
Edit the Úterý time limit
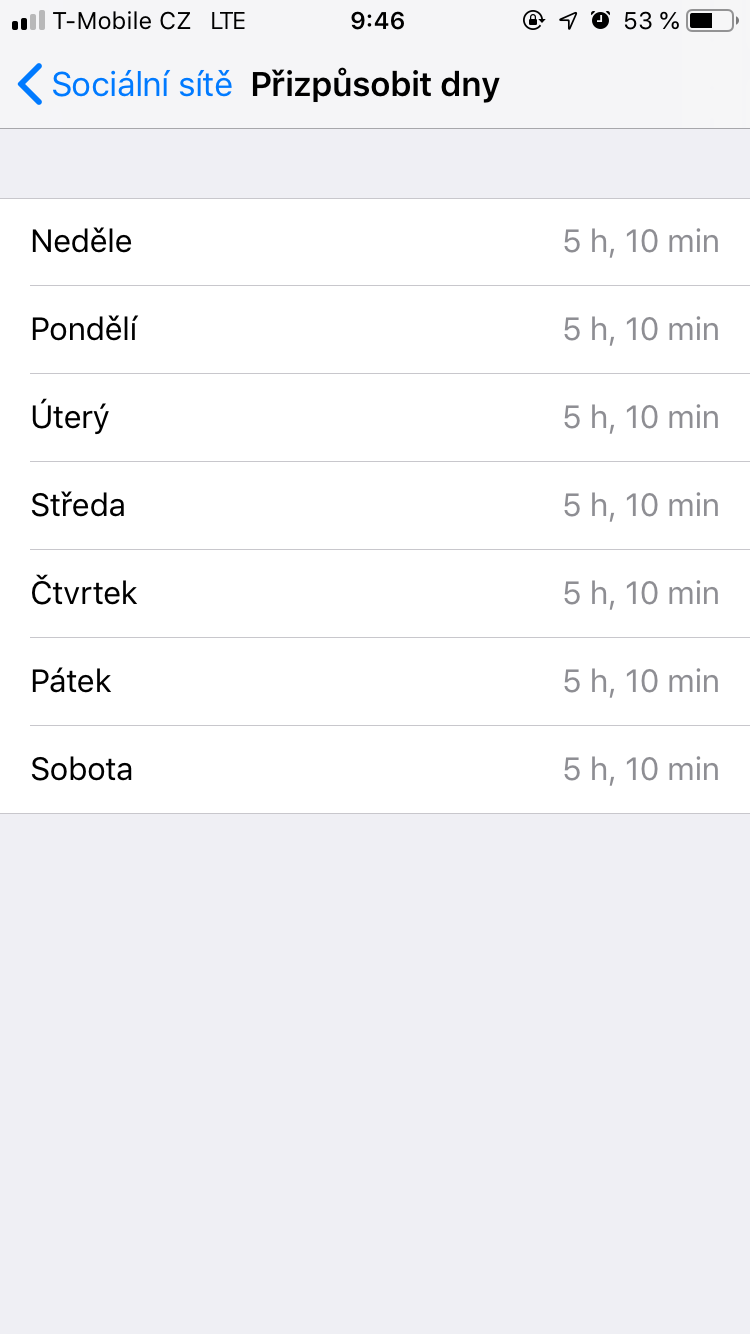tap(375, 418)
